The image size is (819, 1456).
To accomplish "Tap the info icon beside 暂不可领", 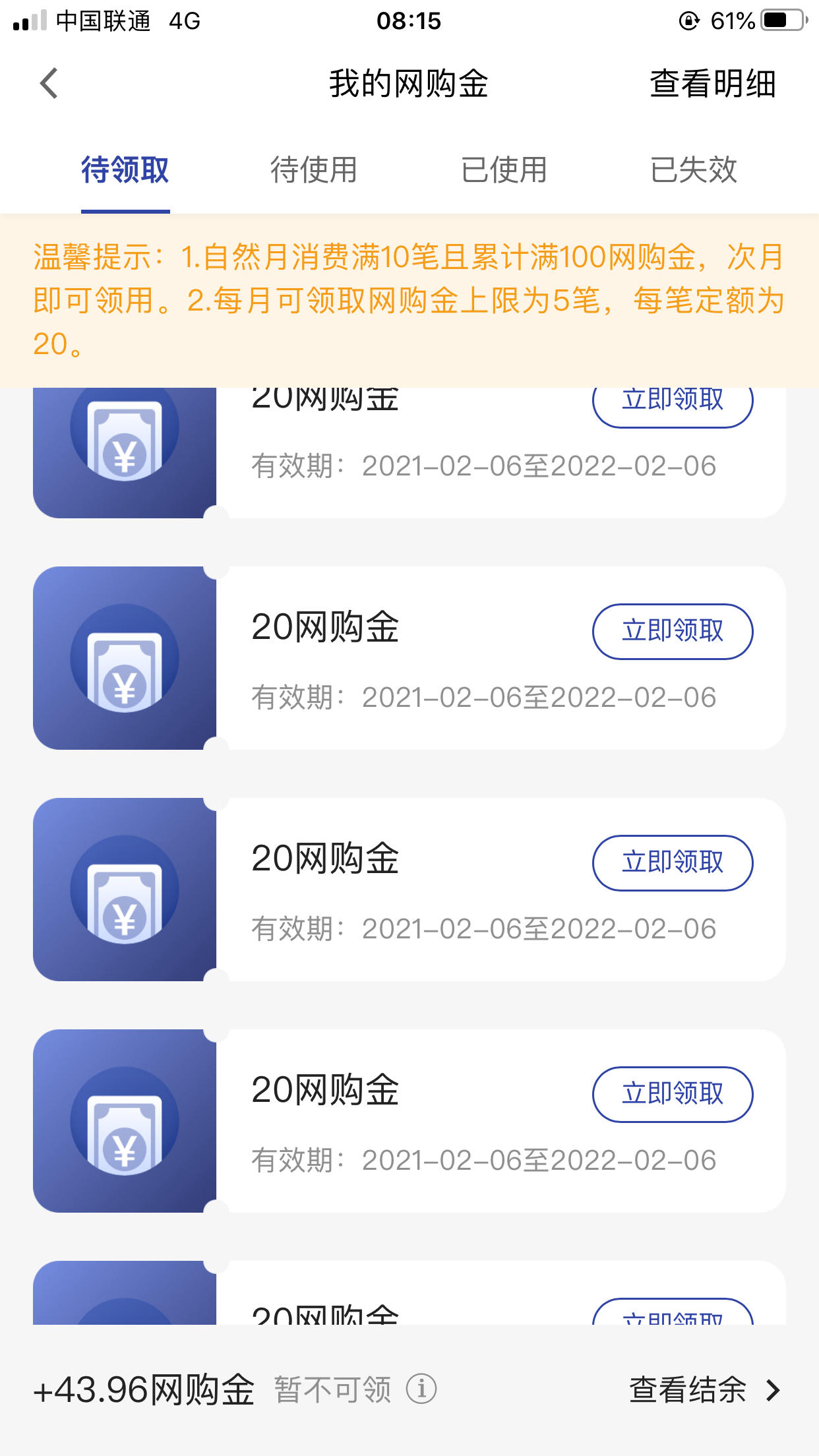I will (x=421, y=1389).
